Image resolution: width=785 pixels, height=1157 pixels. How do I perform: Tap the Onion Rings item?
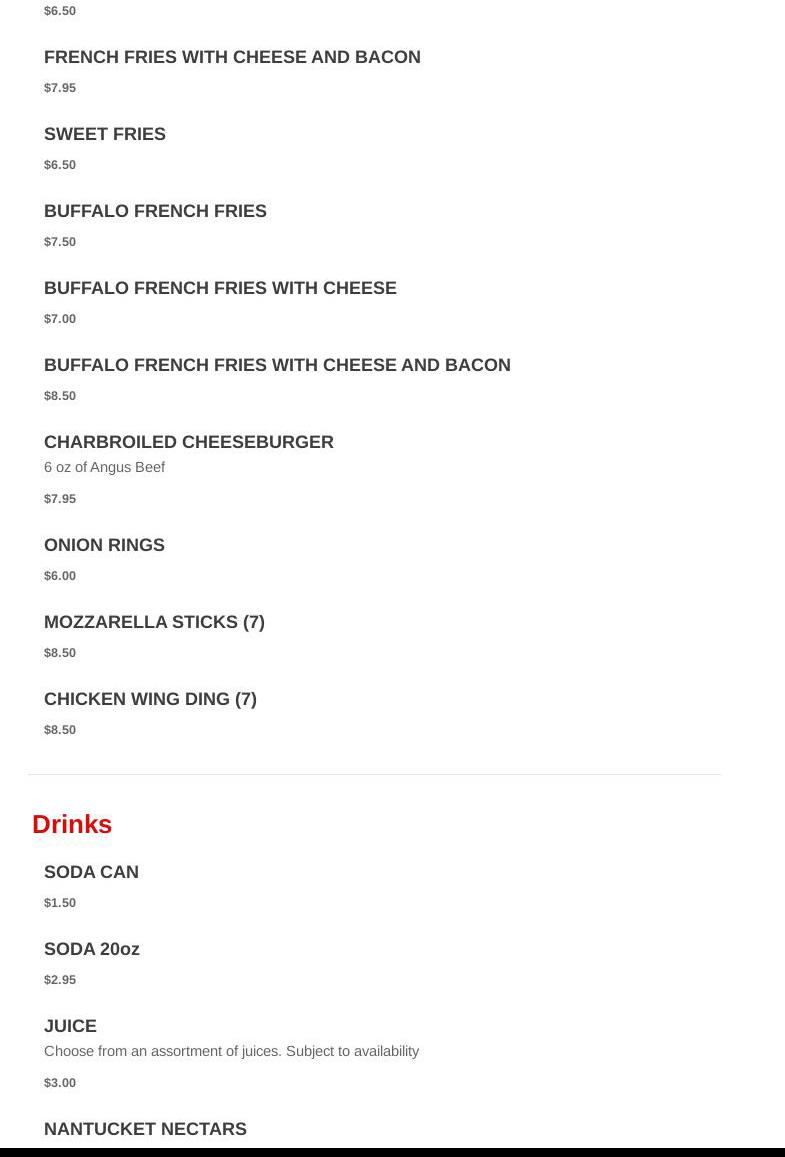(104, 546)
